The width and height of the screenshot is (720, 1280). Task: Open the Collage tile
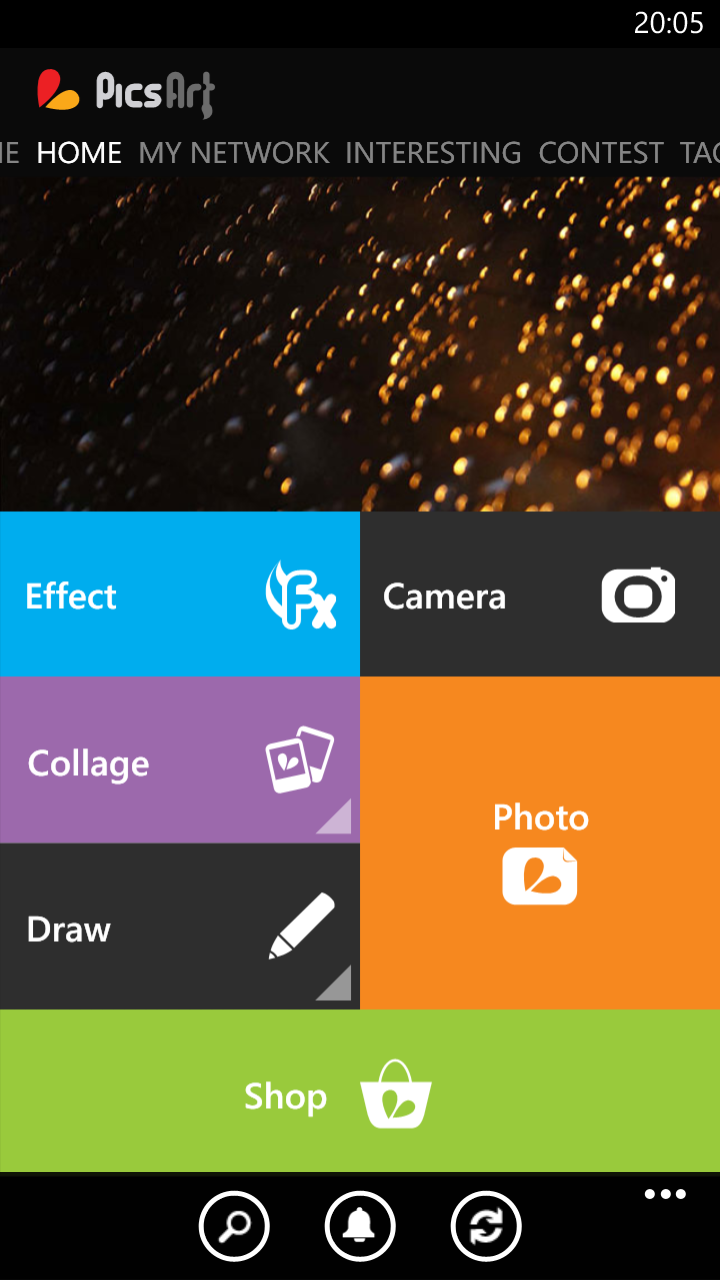pos(180,761)
